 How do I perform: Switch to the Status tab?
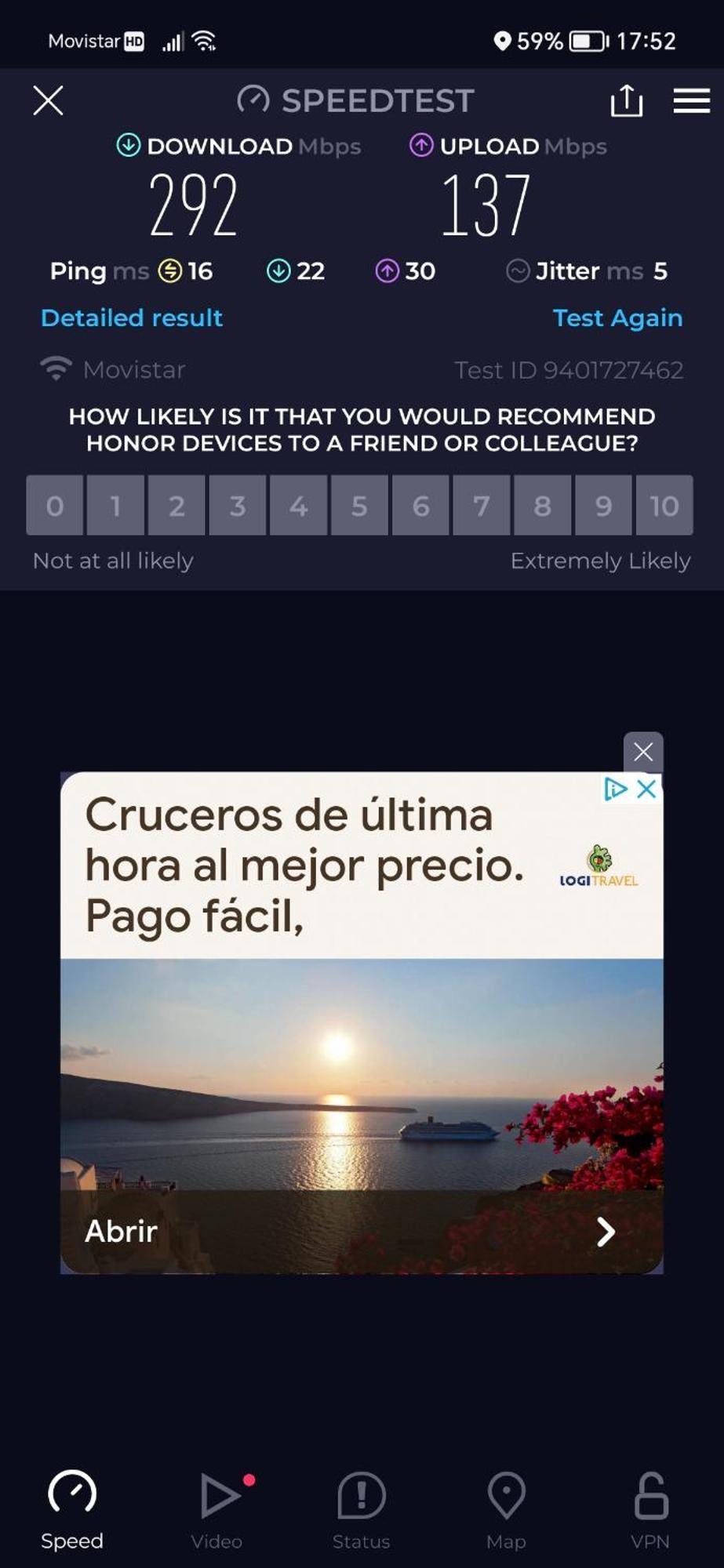361,1510
